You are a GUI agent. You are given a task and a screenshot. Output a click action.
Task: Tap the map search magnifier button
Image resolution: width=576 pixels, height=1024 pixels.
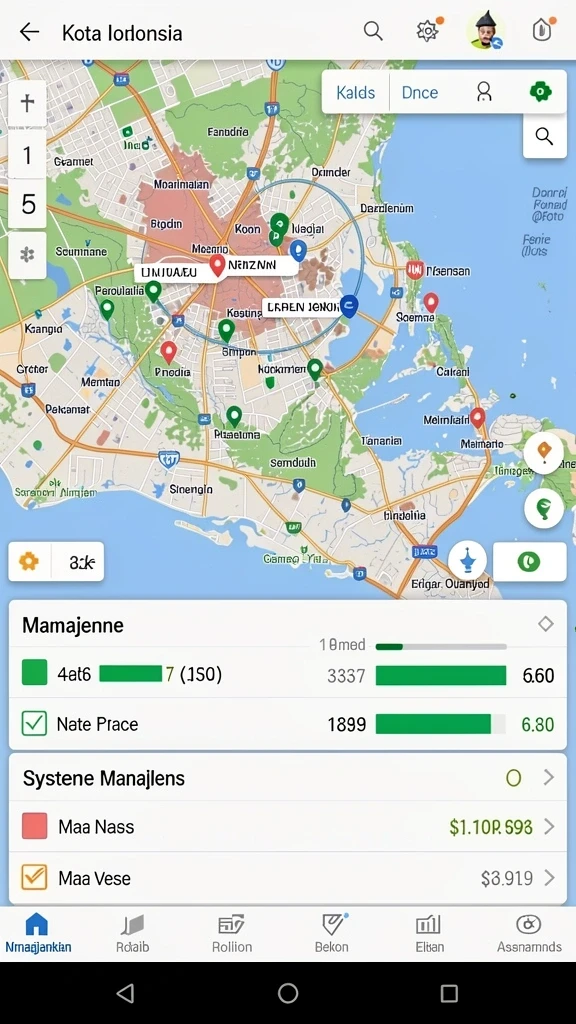pyautogui.click(x=545, y=136)
